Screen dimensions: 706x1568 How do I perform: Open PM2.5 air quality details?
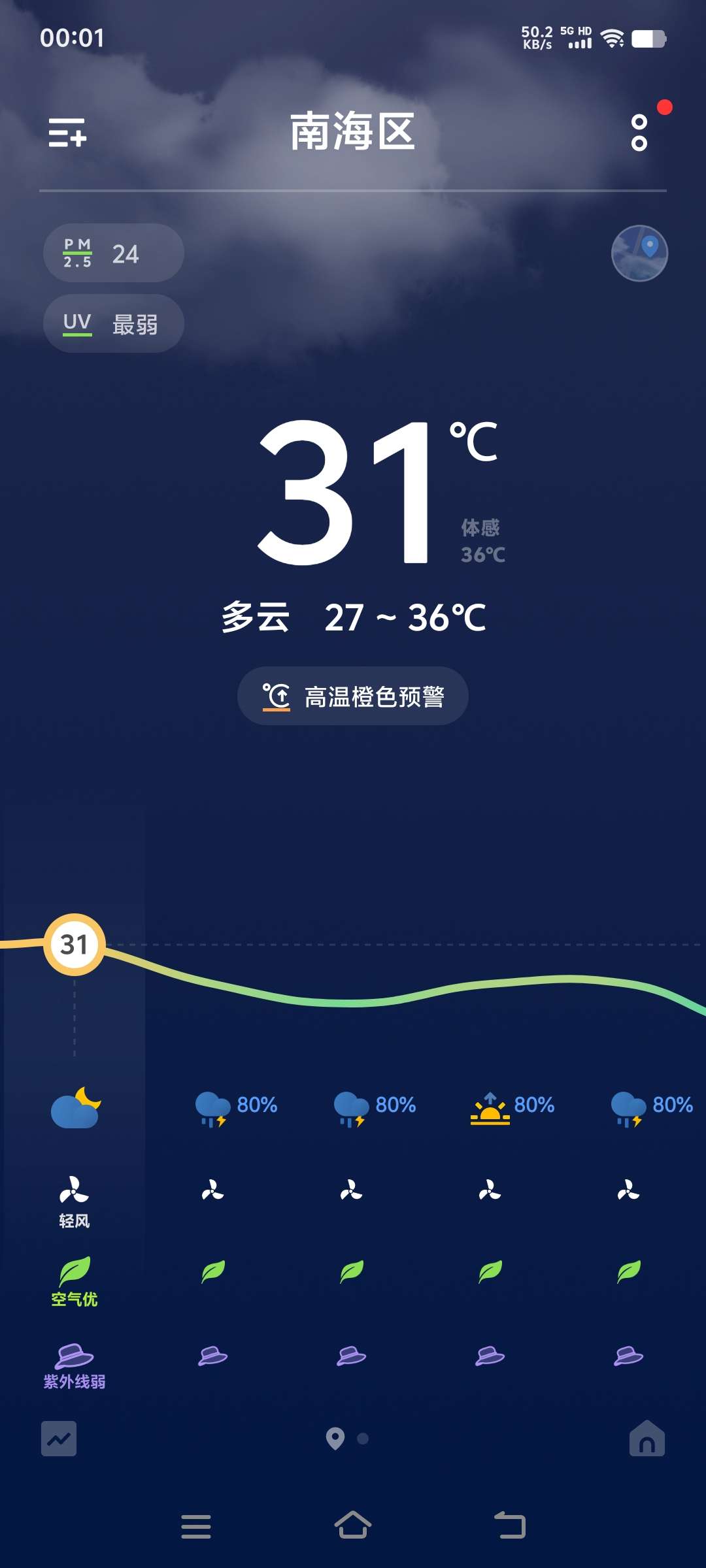coord(113,253)
